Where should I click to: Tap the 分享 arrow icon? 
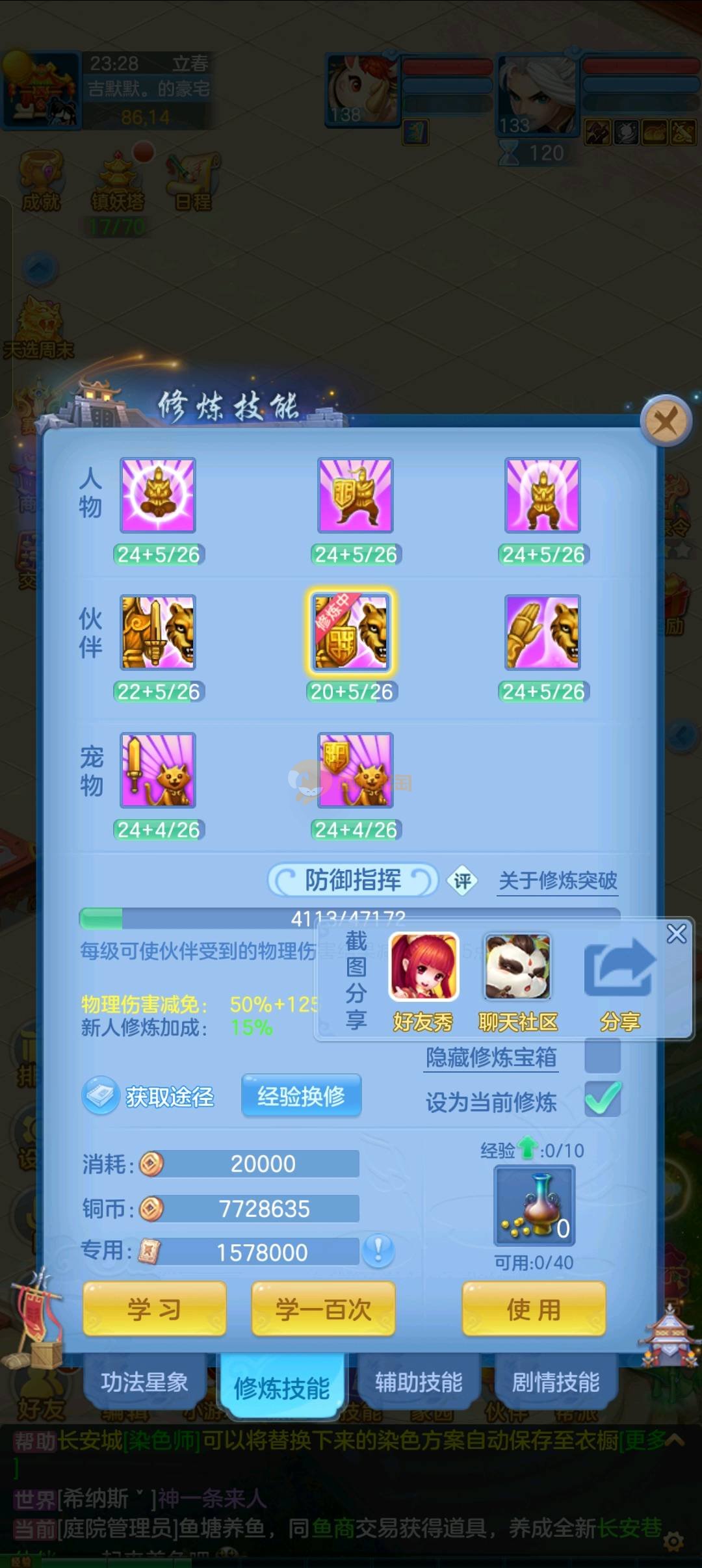(619, 970)
